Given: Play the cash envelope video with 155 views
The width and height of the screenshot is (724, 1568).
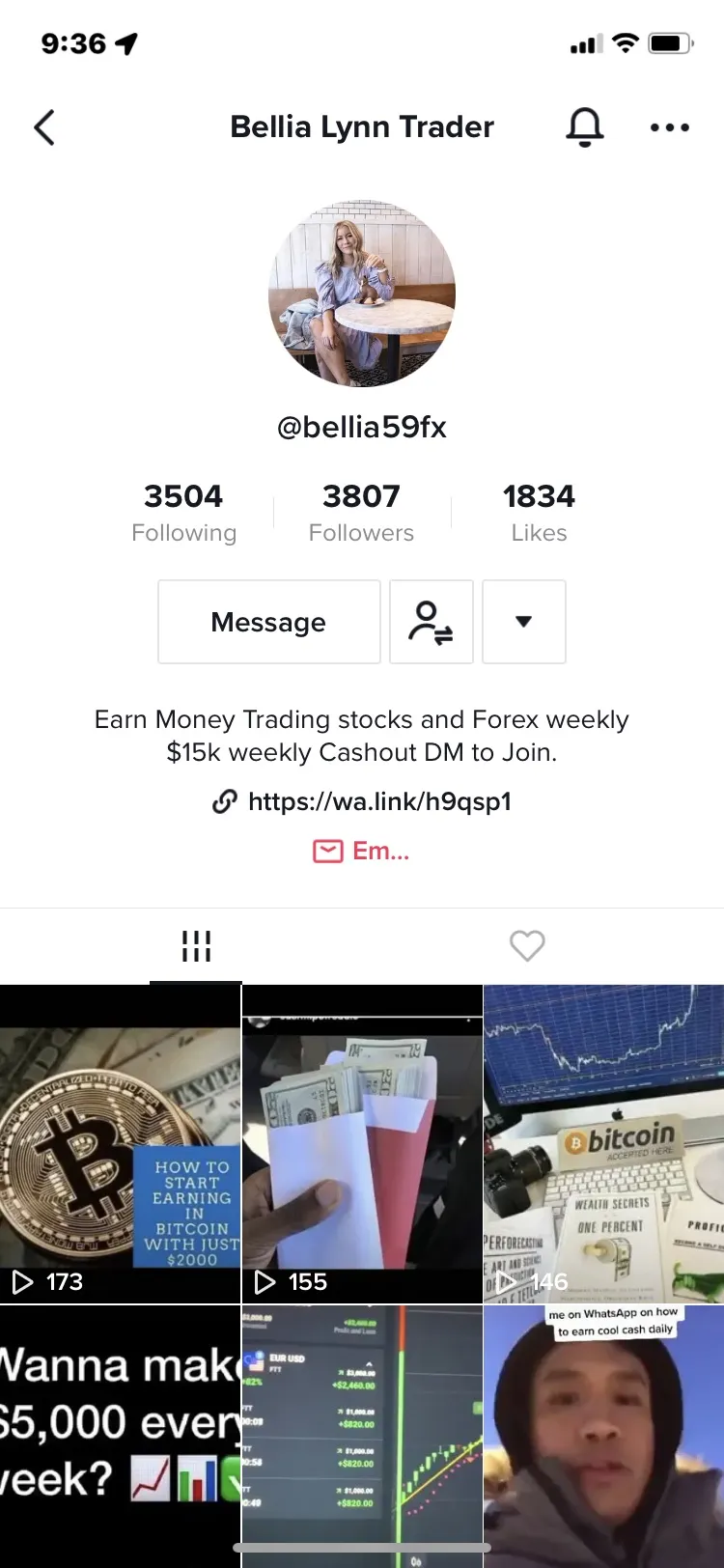Looking at the screenshot, I should [x=362, y=1144].
